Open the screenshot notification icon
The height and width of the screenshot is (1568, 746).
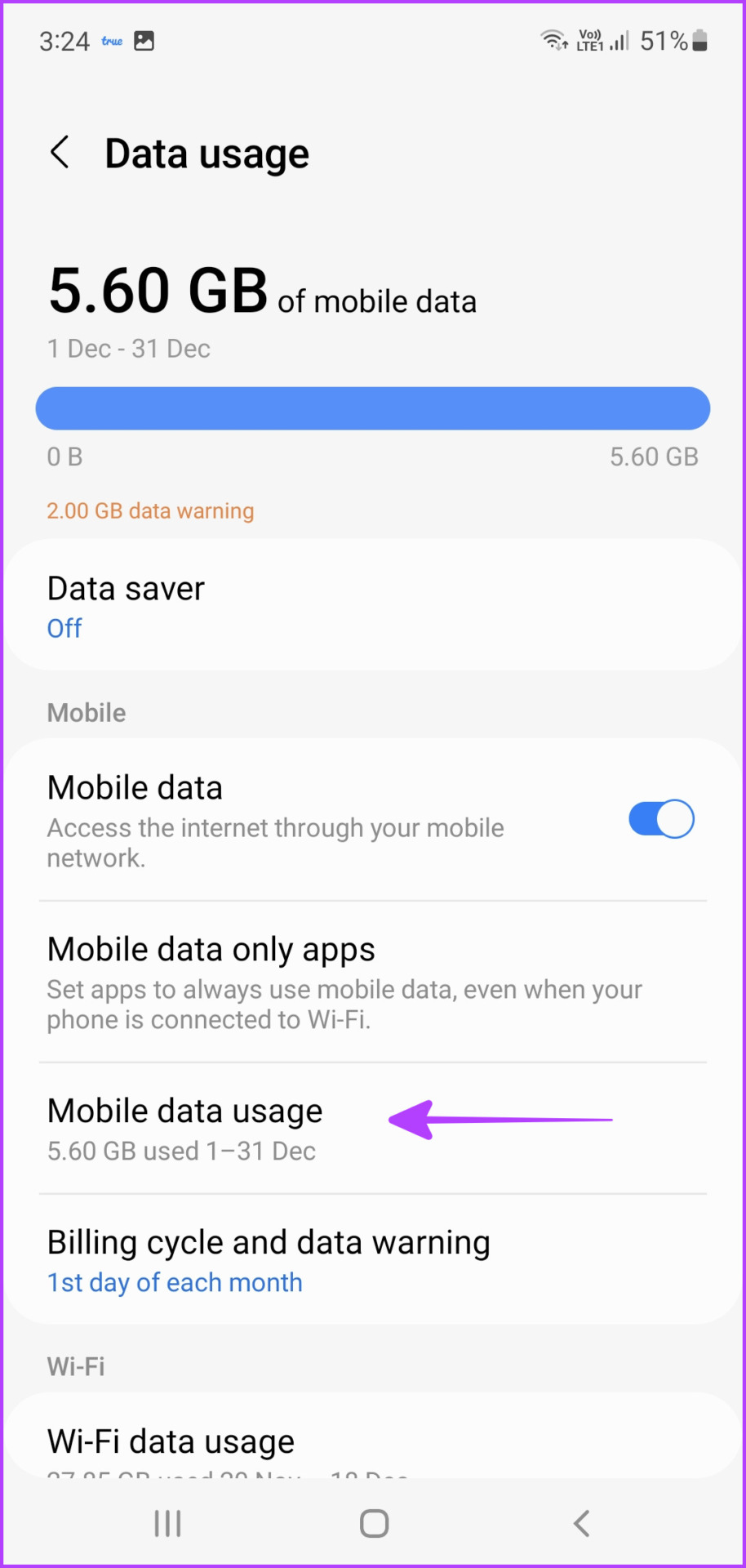pyautogui.click(x=144, y=40)
